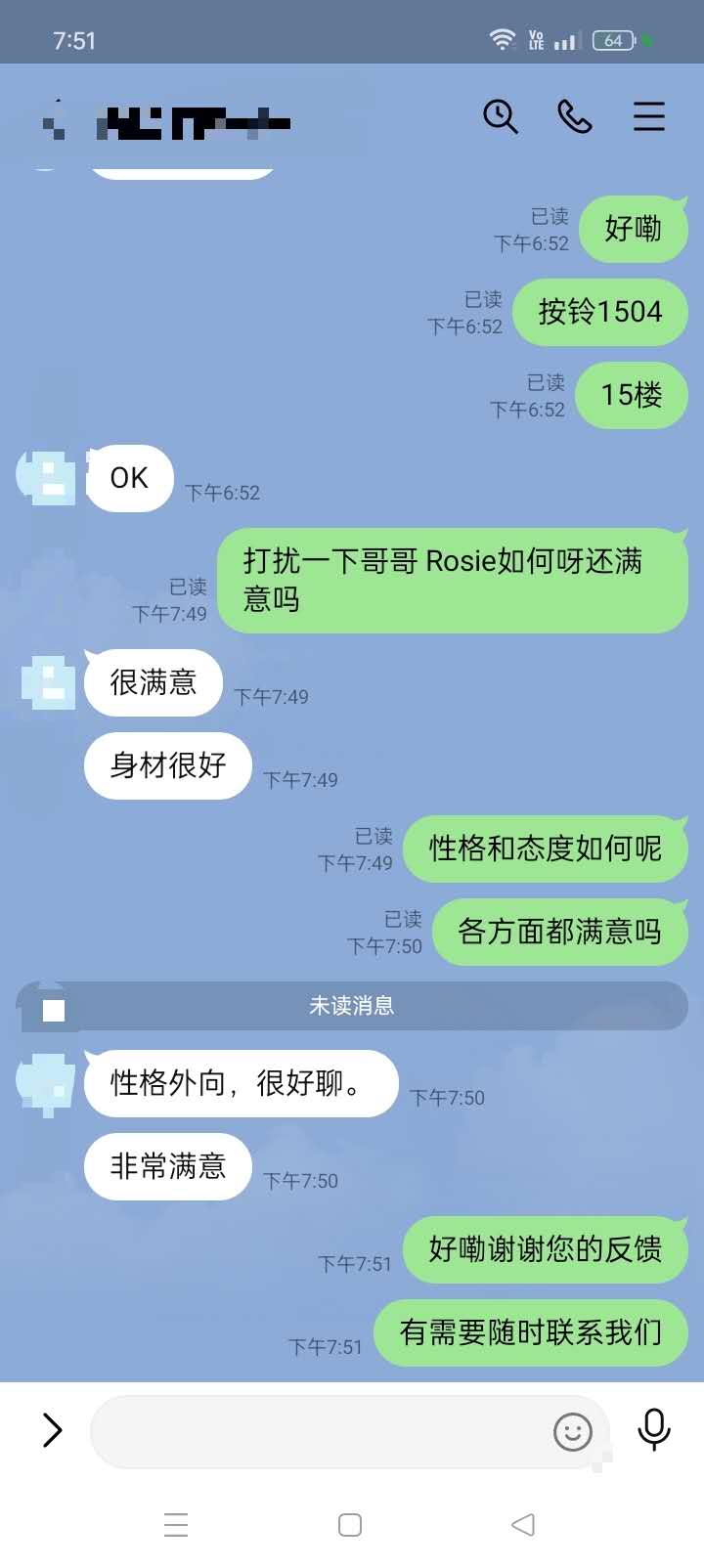Open contact avatar next to OK message
The image size is (704, 1568).
point(47,477)
